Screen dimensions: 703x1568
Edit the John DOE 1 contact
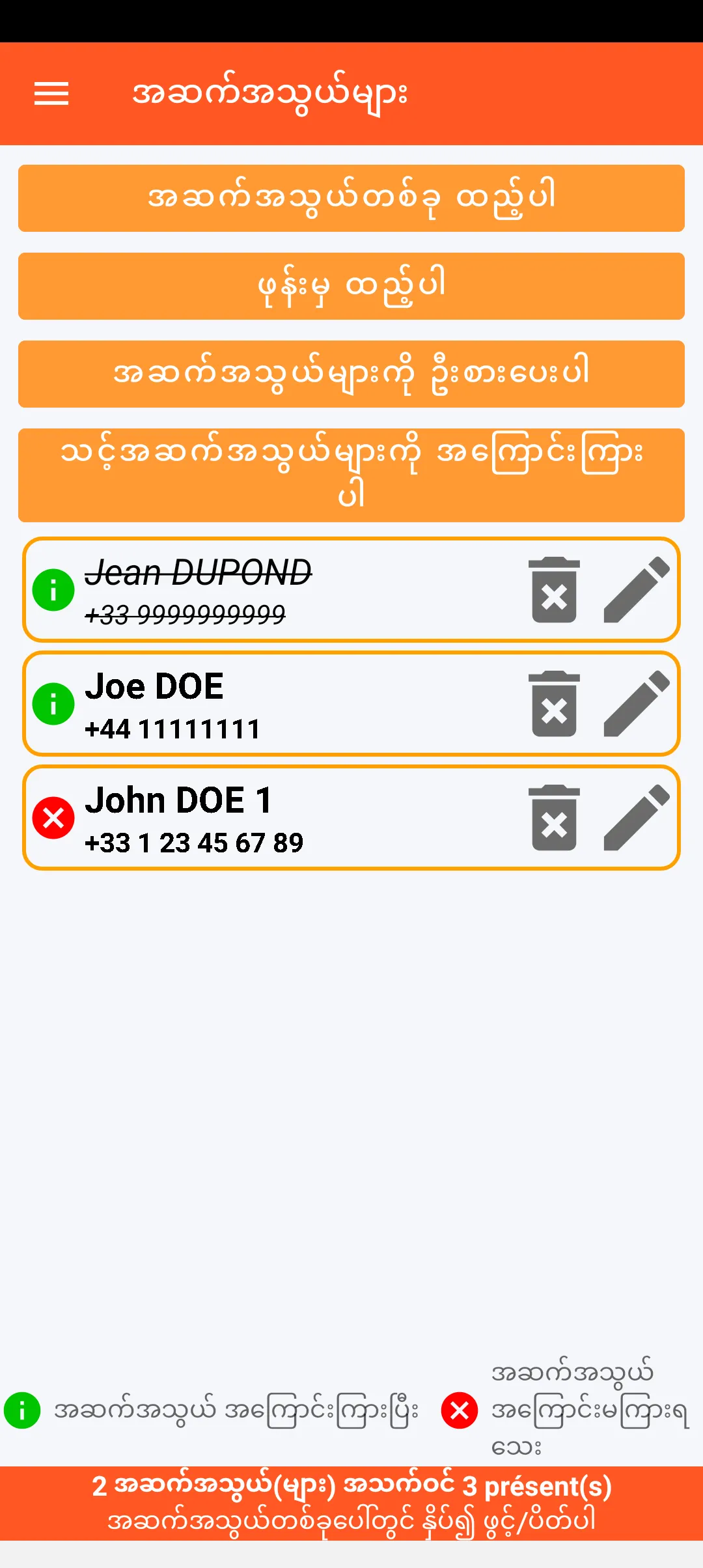point(636,818)
